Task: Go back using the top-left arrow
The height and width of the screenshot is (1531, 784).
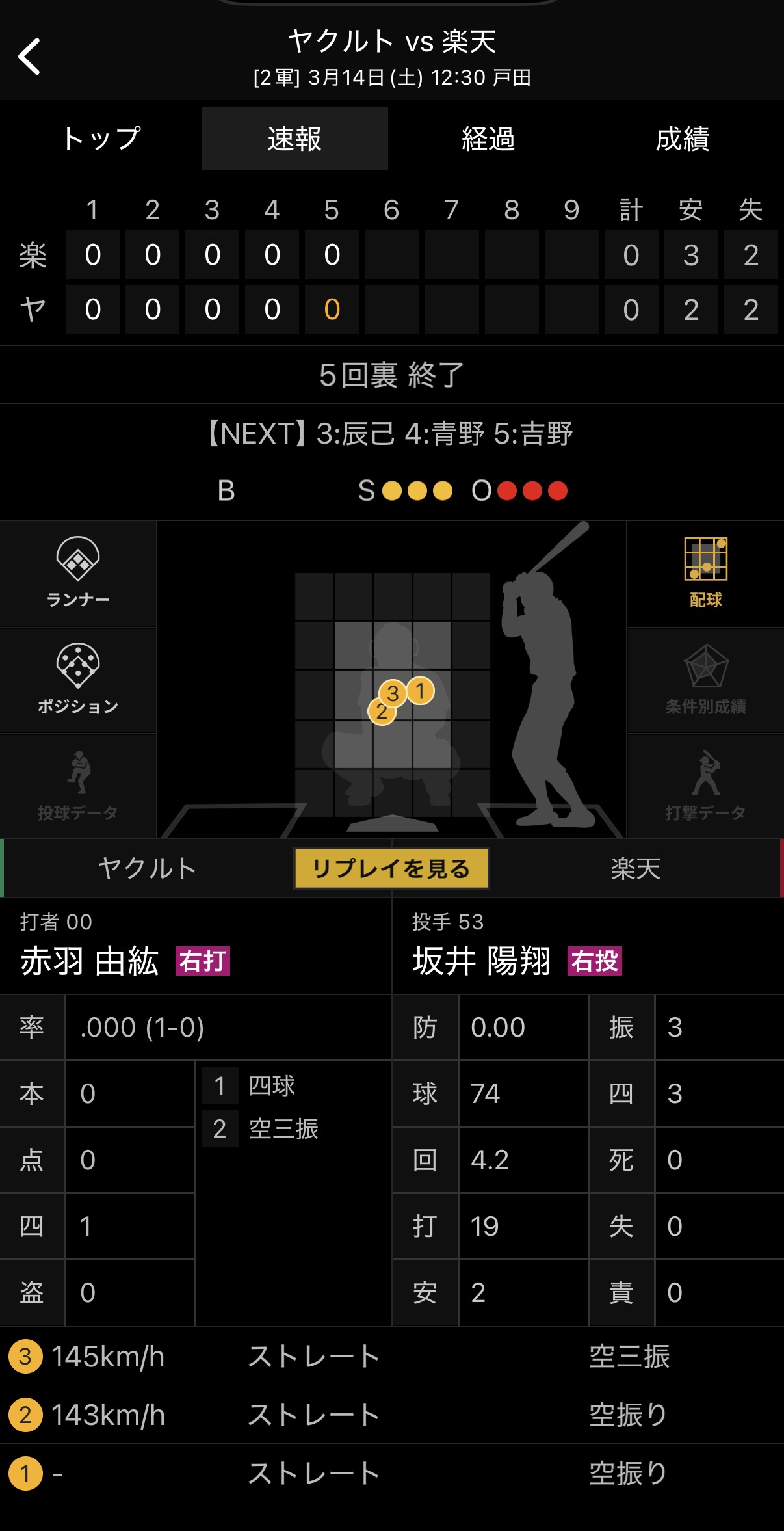Action: (x=30, y=57)
